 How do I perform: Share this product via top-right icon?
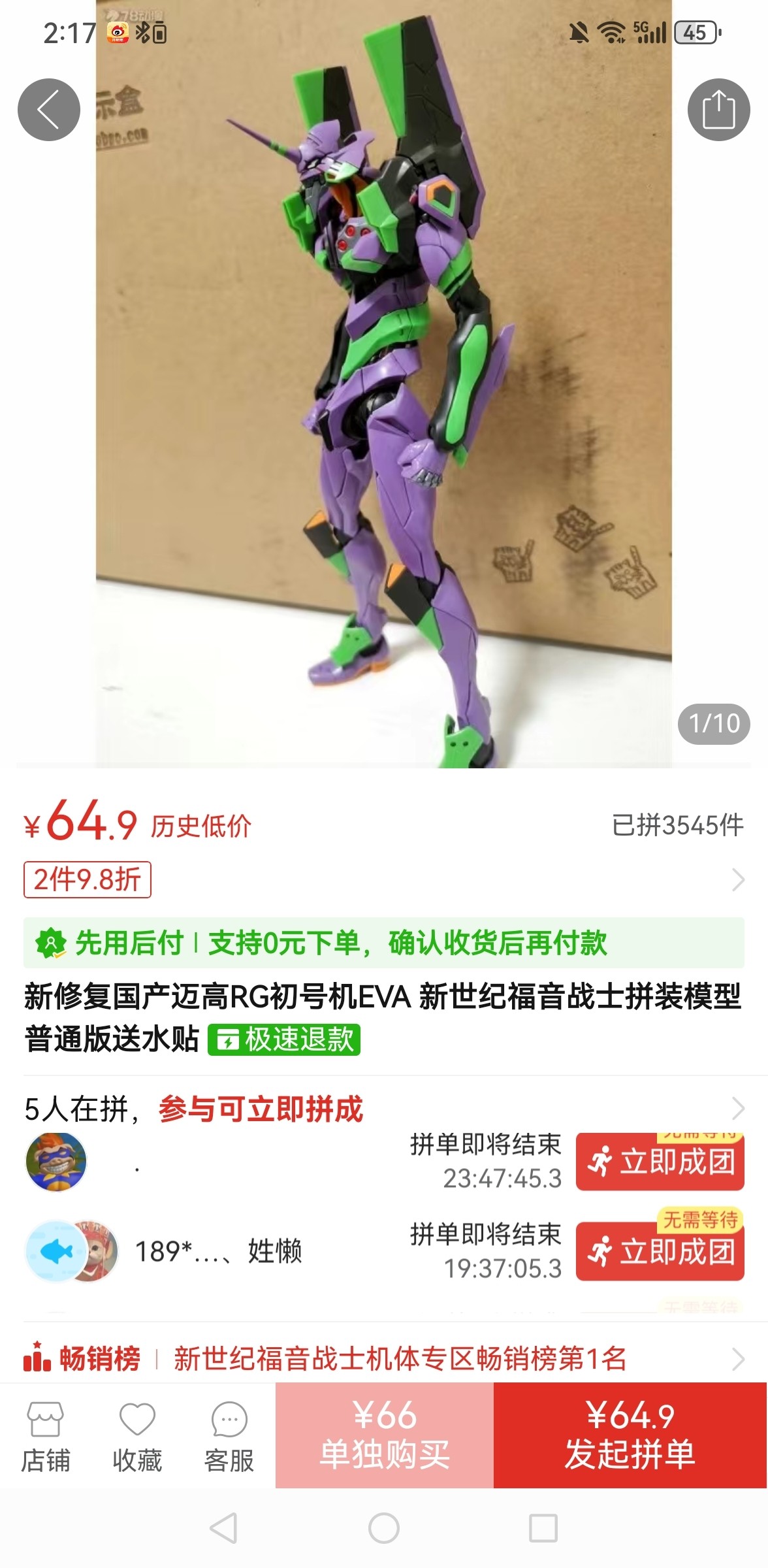718,110
